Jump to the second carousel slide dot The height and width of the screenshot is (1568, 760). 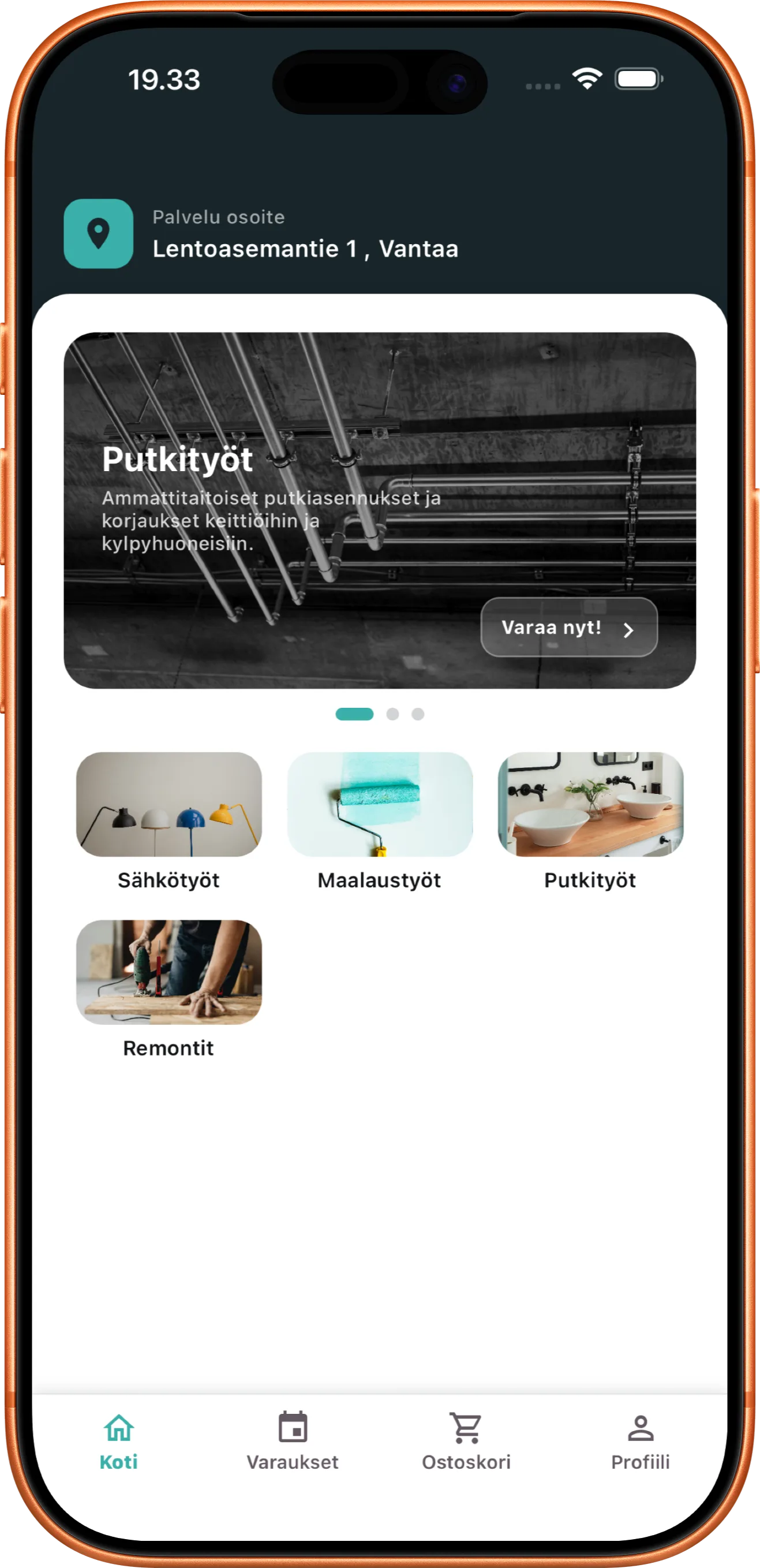[x=392, y=714]
